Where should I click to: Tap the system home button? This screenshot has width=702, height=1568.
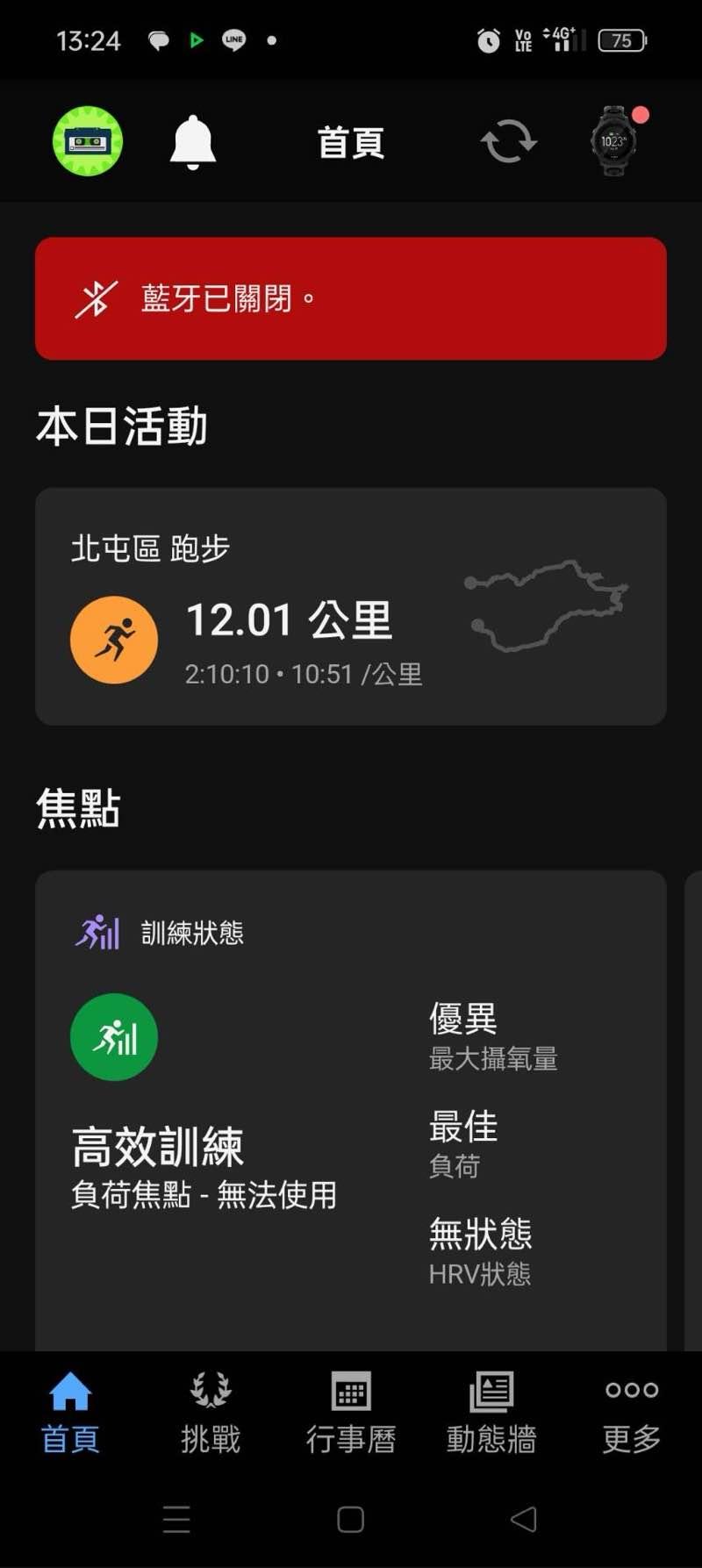click(351, 1519)
